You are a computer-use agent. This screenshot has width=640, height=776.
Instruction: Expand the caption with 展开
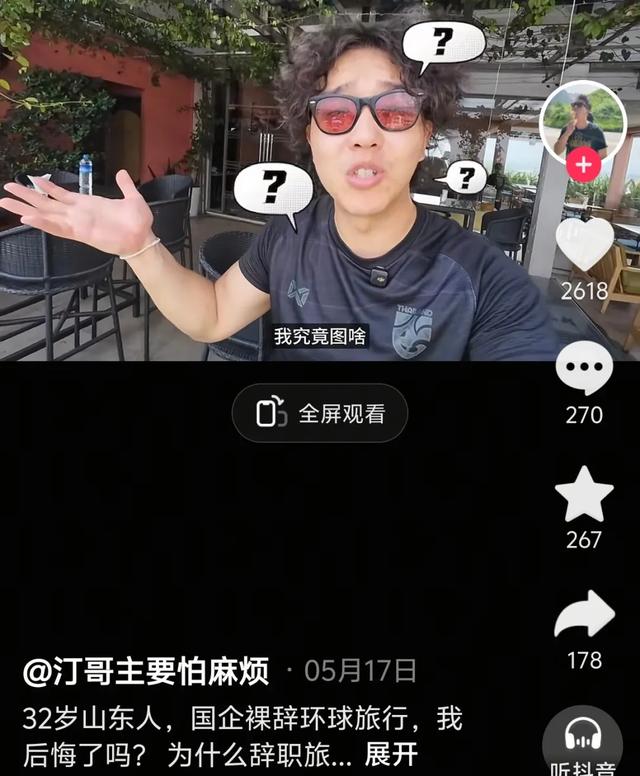click(391, 753)
